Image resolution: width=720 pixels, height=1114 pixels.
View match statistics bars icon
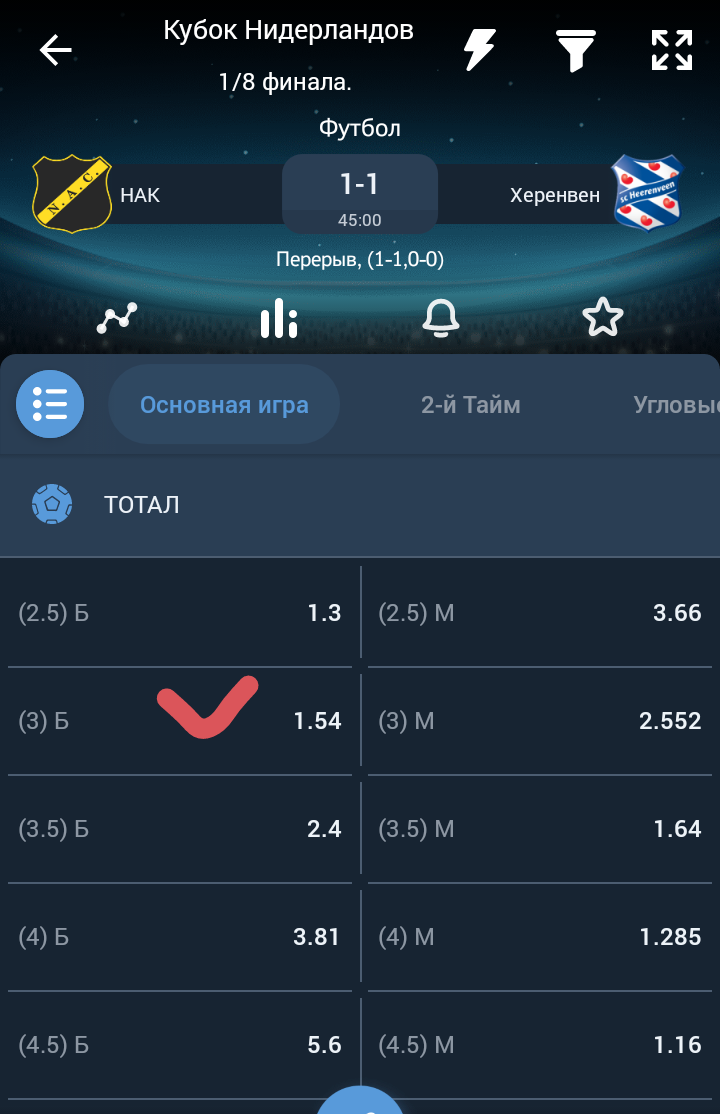tap(278, 319)
